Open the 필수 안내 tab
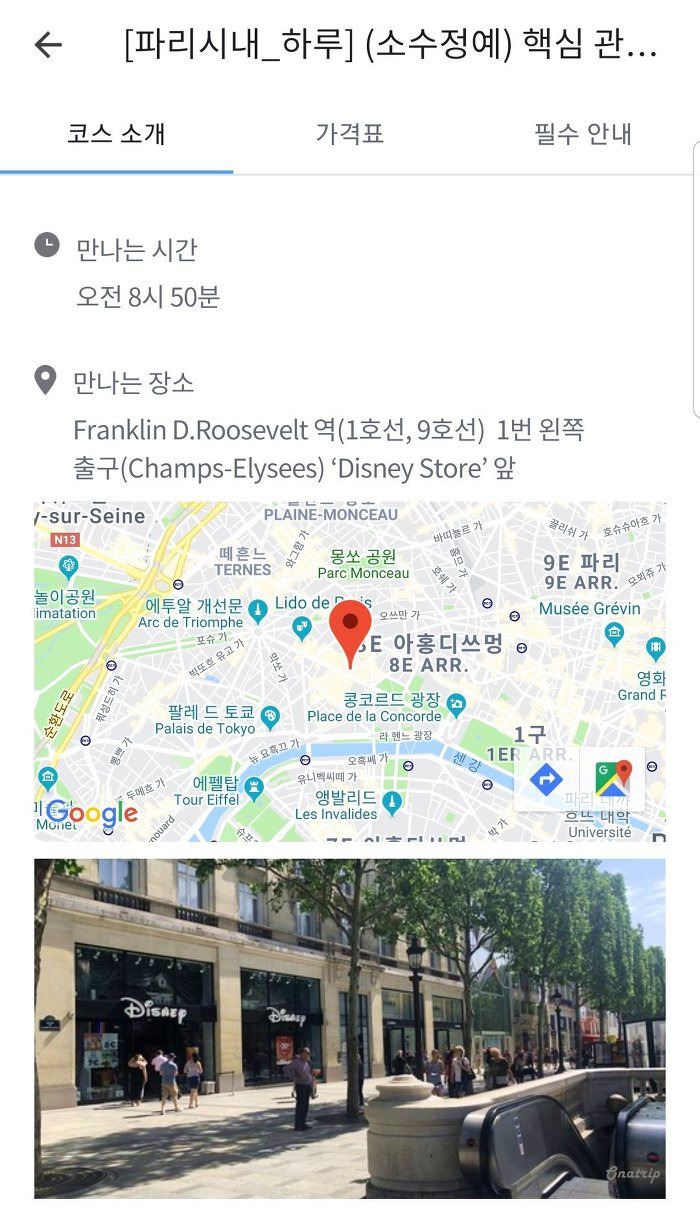The width and height of the screenshot is (700, 1230). pyautogui.click(x=583, y=134)
